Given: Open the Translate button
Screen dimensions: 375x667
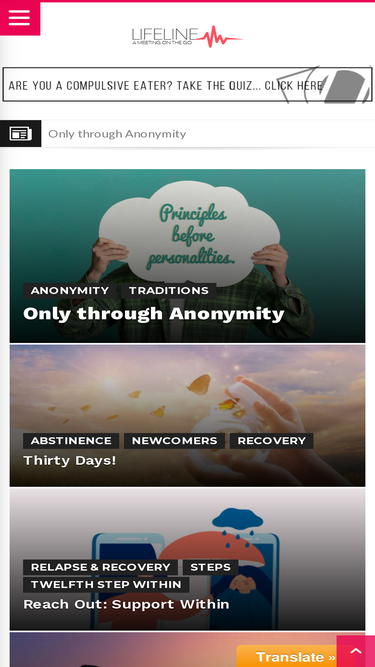Looking at the screenshot, I should (x=295, y=656).
